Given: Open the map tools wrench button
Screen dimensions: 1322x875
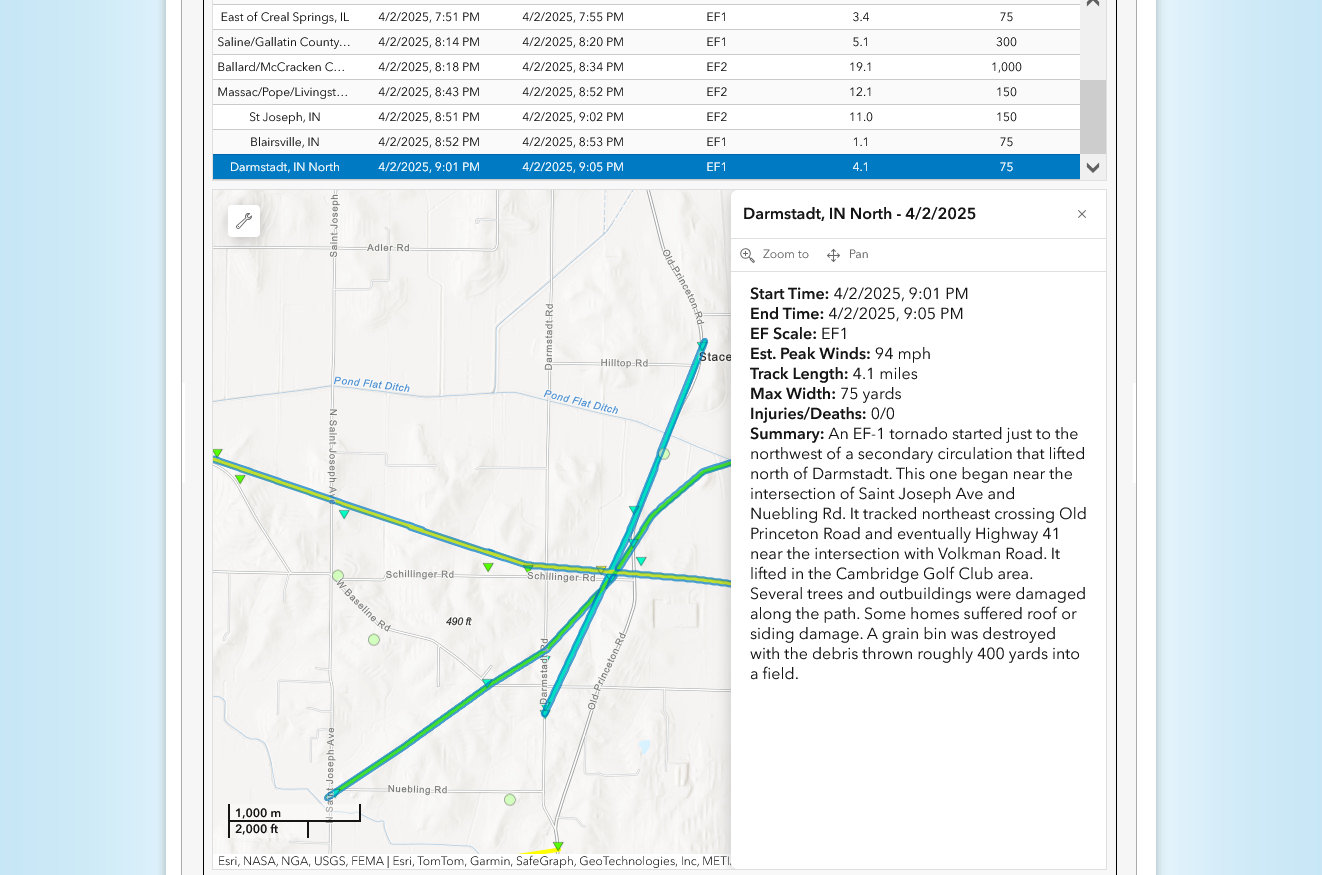Looking at the screenshot, I should point(243,221).
